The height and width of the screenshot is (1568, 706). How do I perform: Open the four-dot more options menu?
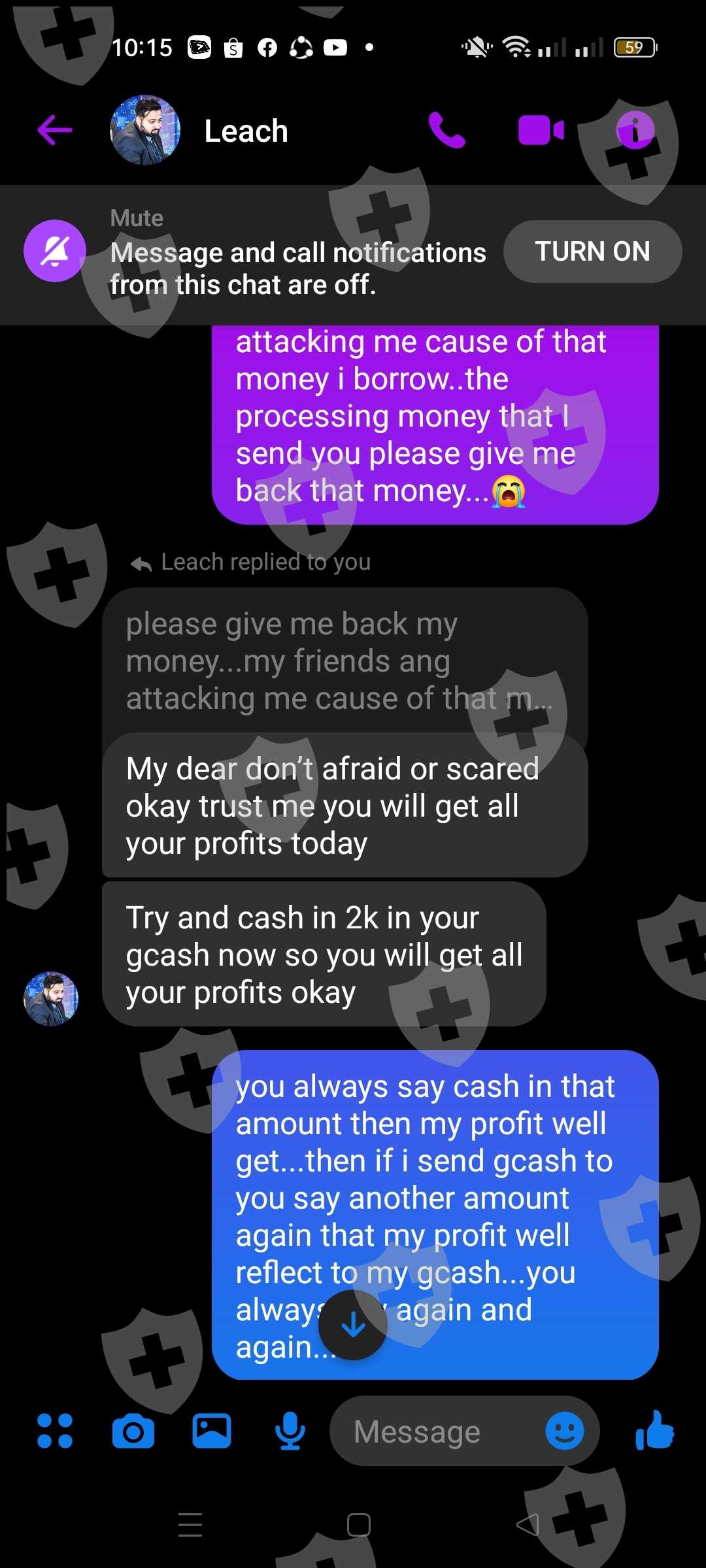(x=55, y=1431)
